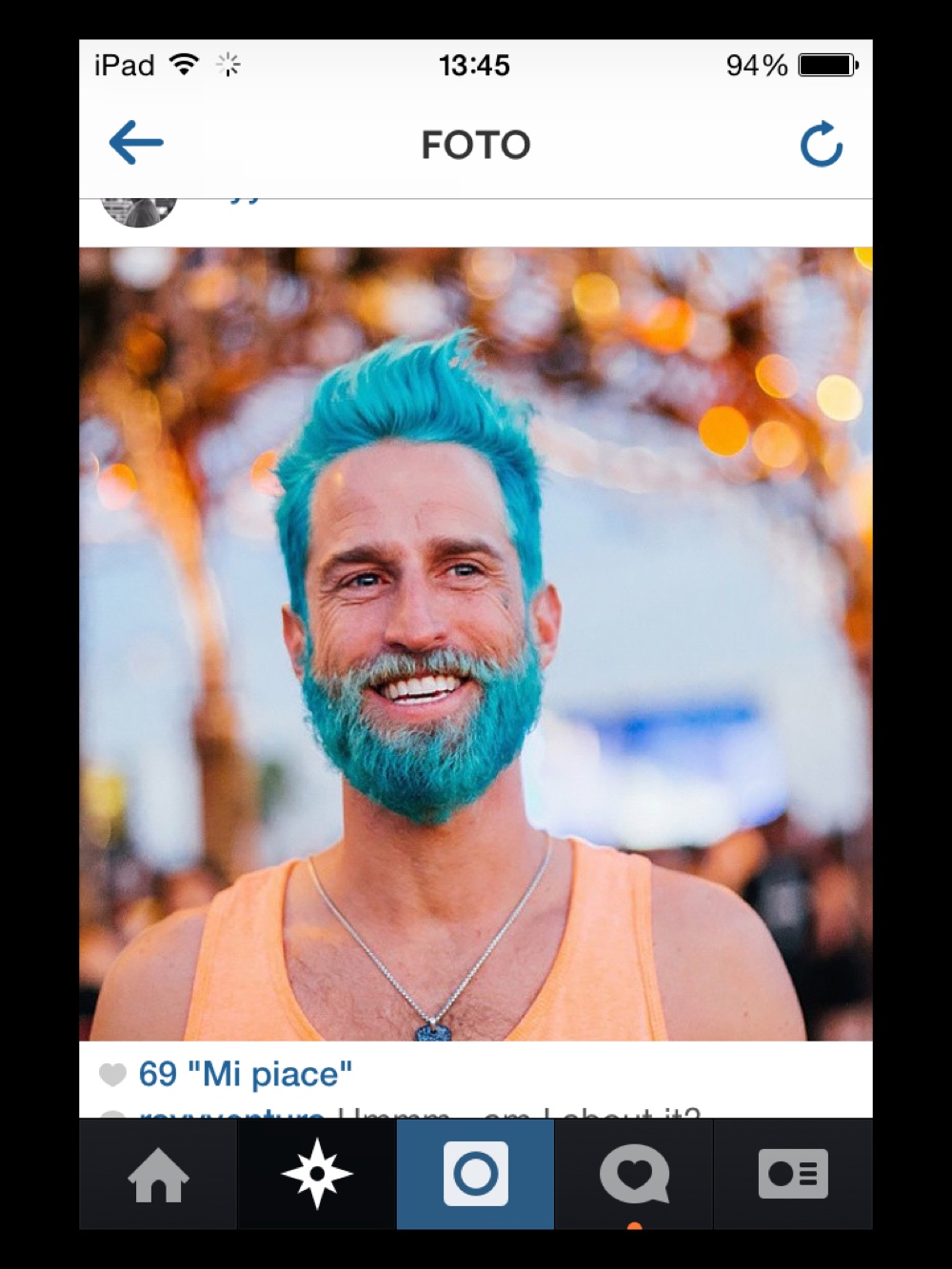Viewport: 952px width, 1269px height.
Task: Open the Home feed tab
Action: tap(158, 1175)
